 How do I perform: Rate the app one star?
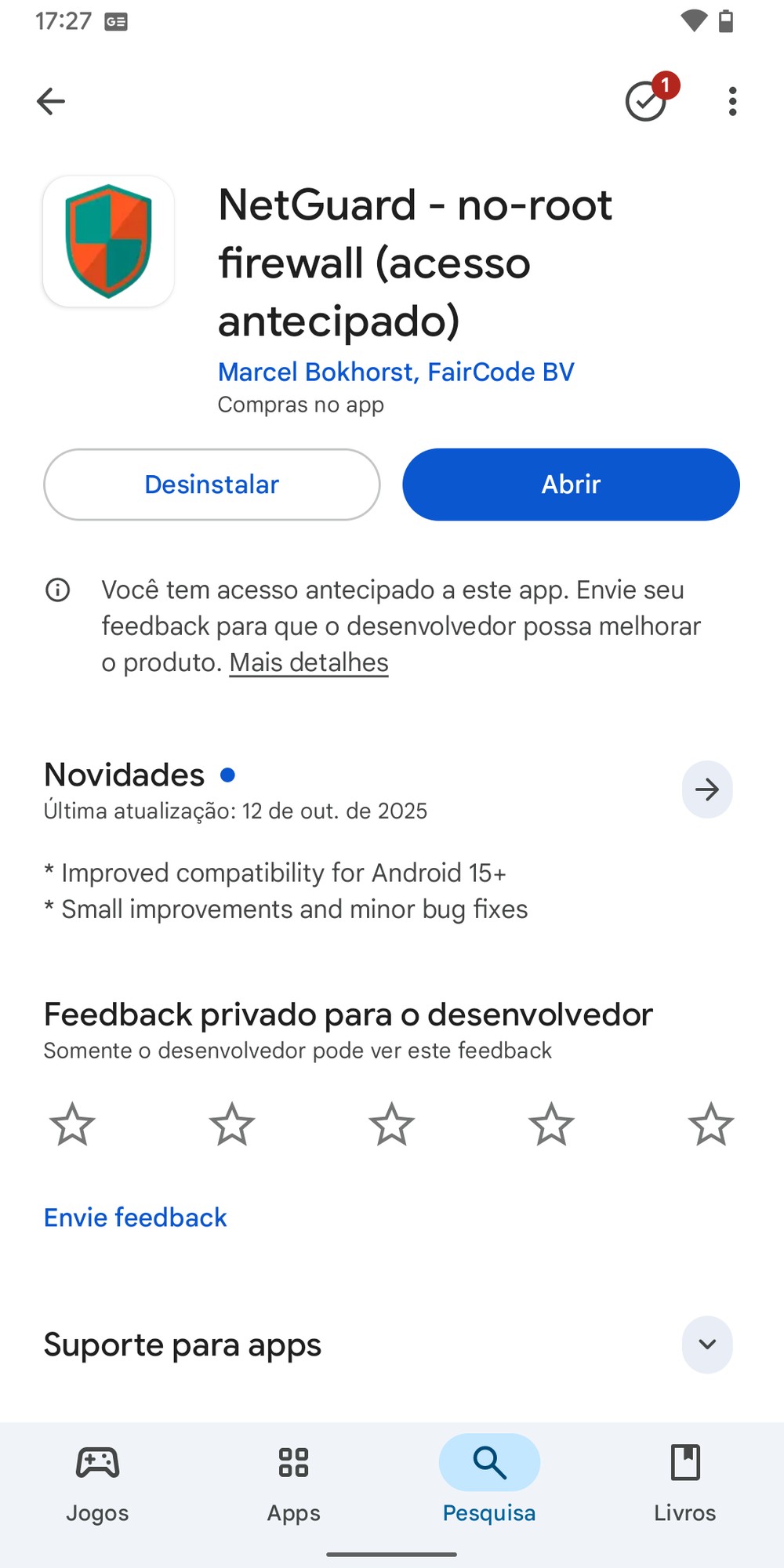[72, 1124]
